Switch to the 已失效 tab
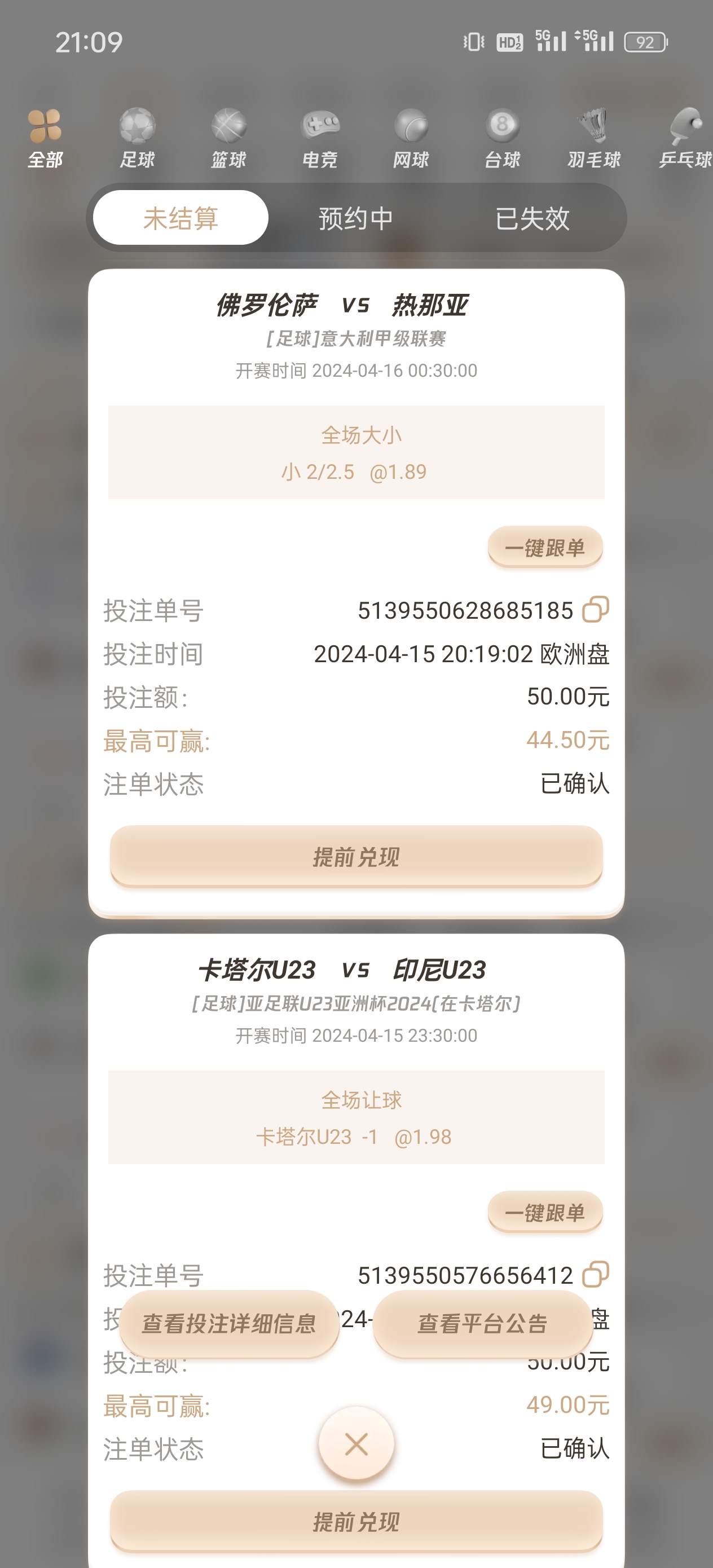The width and height of the screenshot is (713, 1568). click(x=532, y=218)
